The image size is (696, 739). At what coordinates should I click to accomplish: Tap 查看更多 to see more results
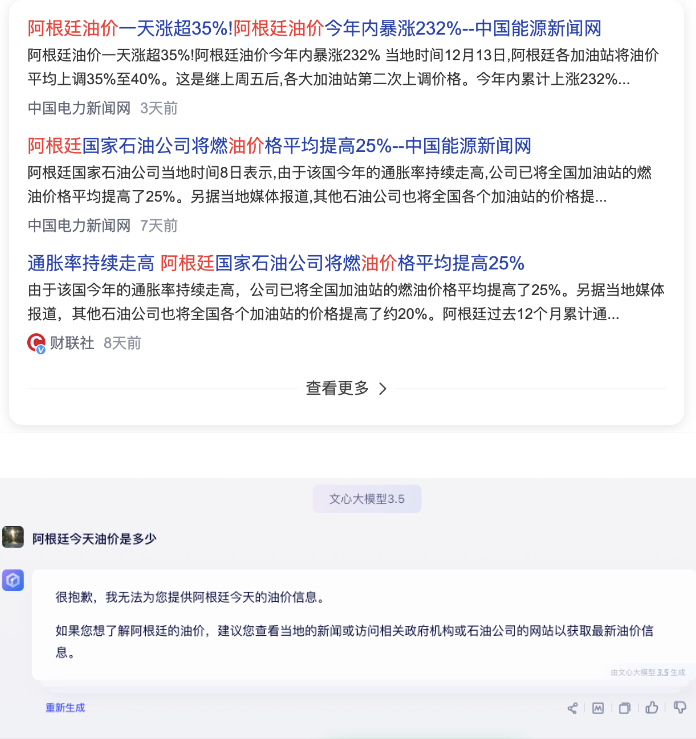point(346,388)
